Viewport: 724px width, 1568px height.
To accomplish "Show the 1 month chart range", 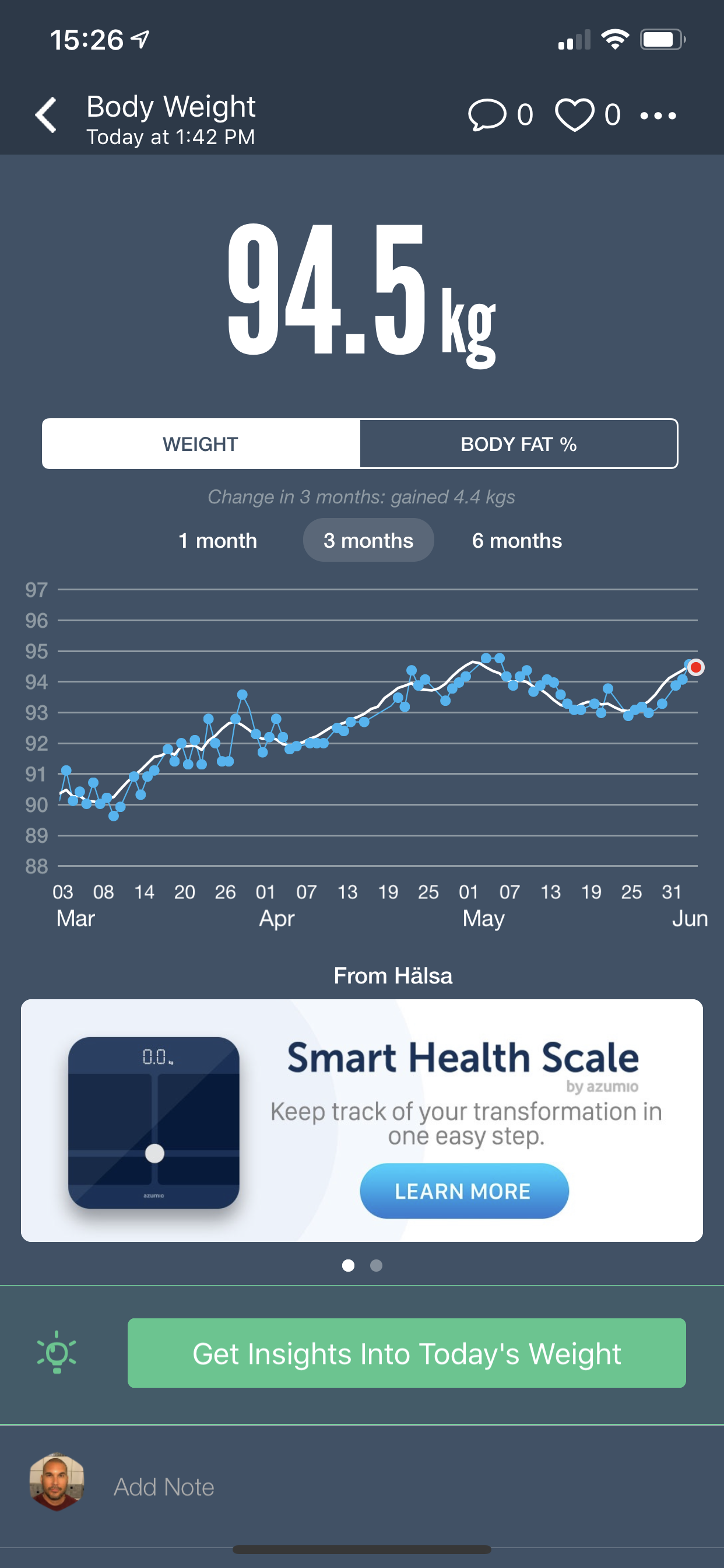I will [x=218, y=541].
